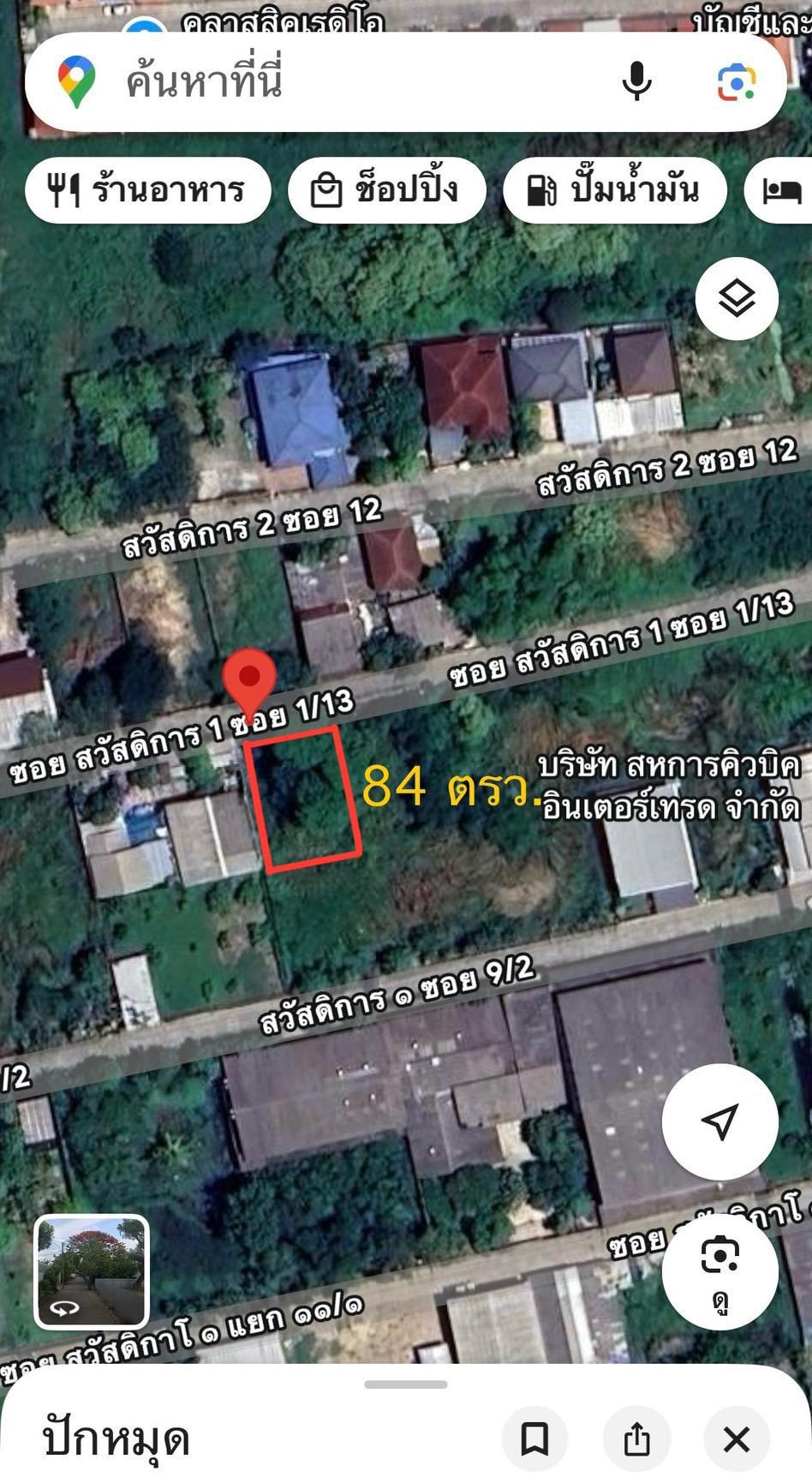Open the map layers button
This screenshot has height=1477, width=812.
737,298
